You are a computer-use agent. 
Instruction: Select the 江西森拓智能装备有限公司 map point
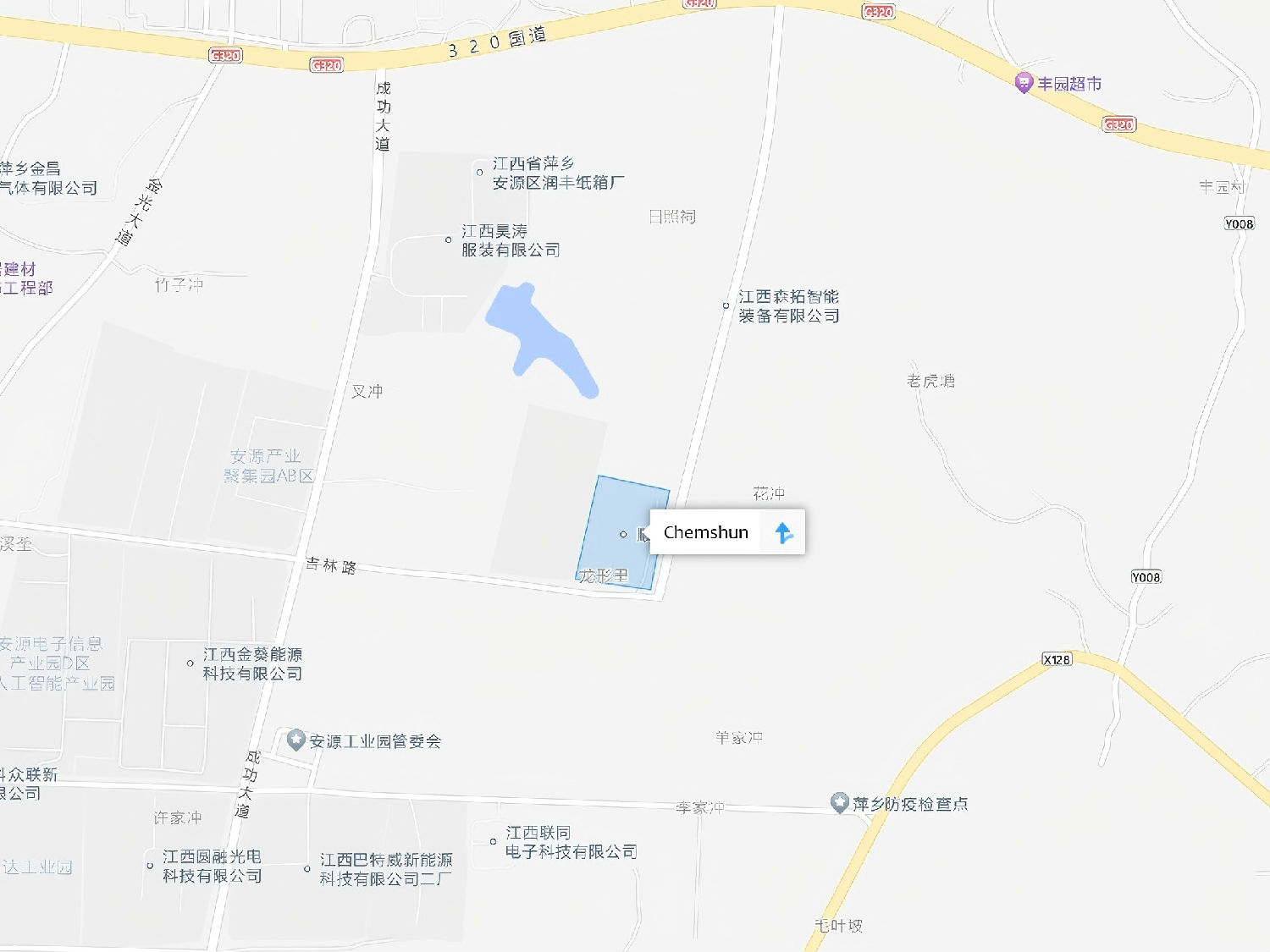click(x=726, y=305)
